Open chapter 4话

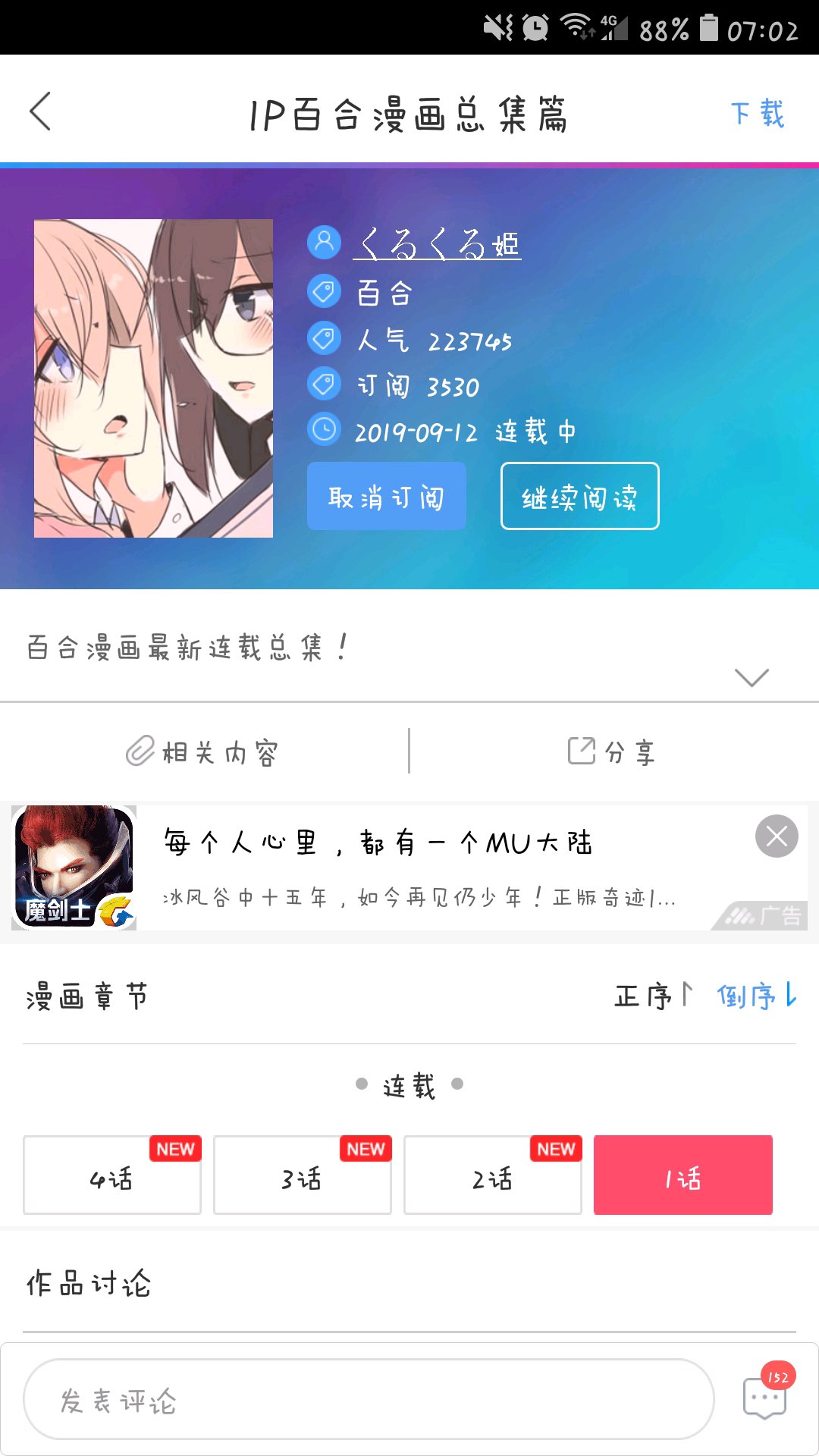point(112,1175)
